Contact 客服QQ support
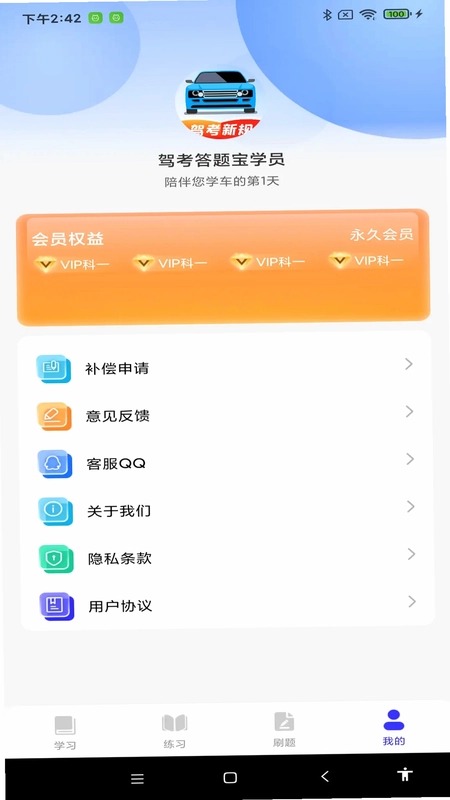 (226, 462)
